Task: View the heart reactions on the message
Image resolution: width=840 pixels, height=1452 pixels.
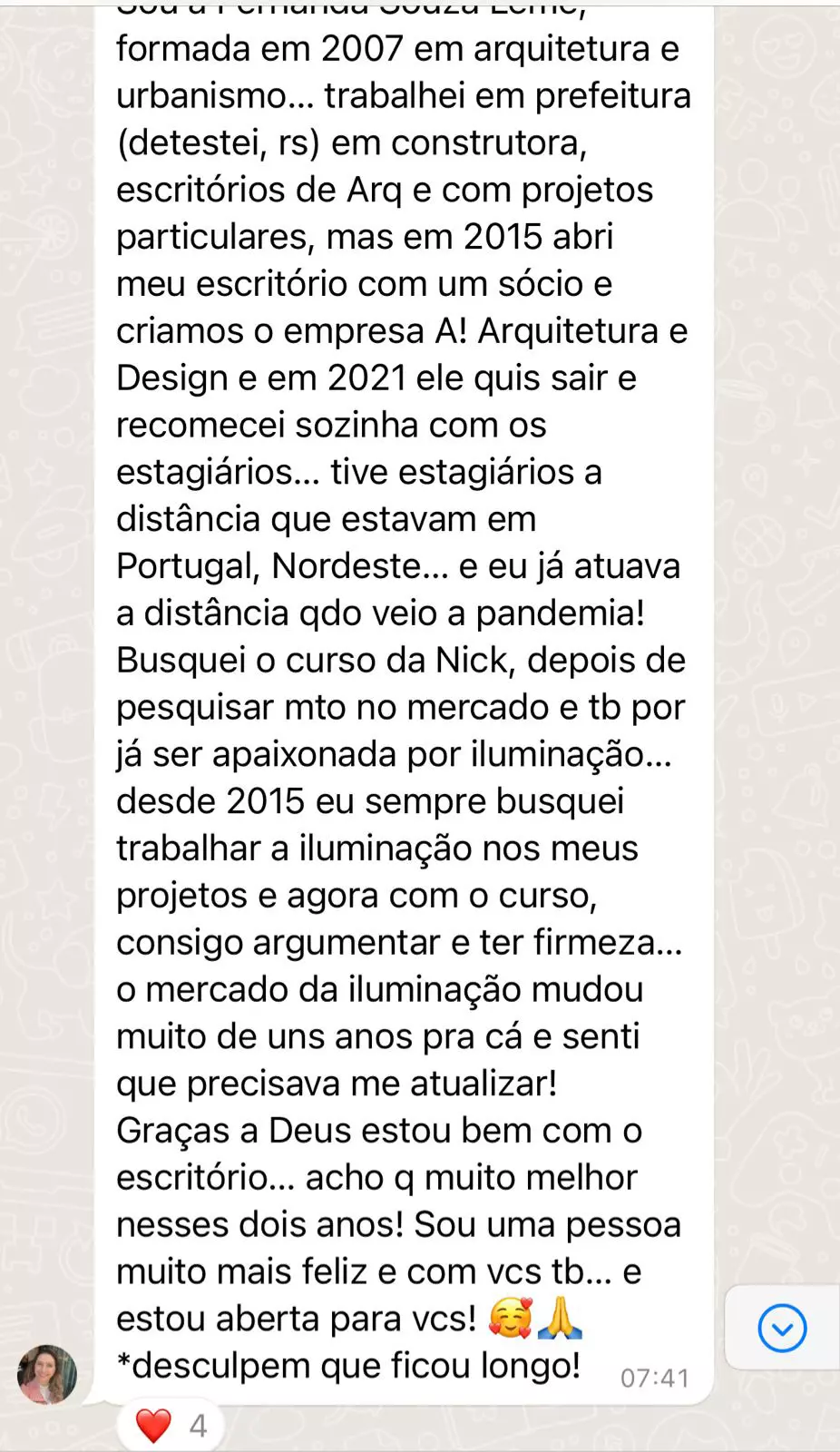Action: (x=171, y=1426)
